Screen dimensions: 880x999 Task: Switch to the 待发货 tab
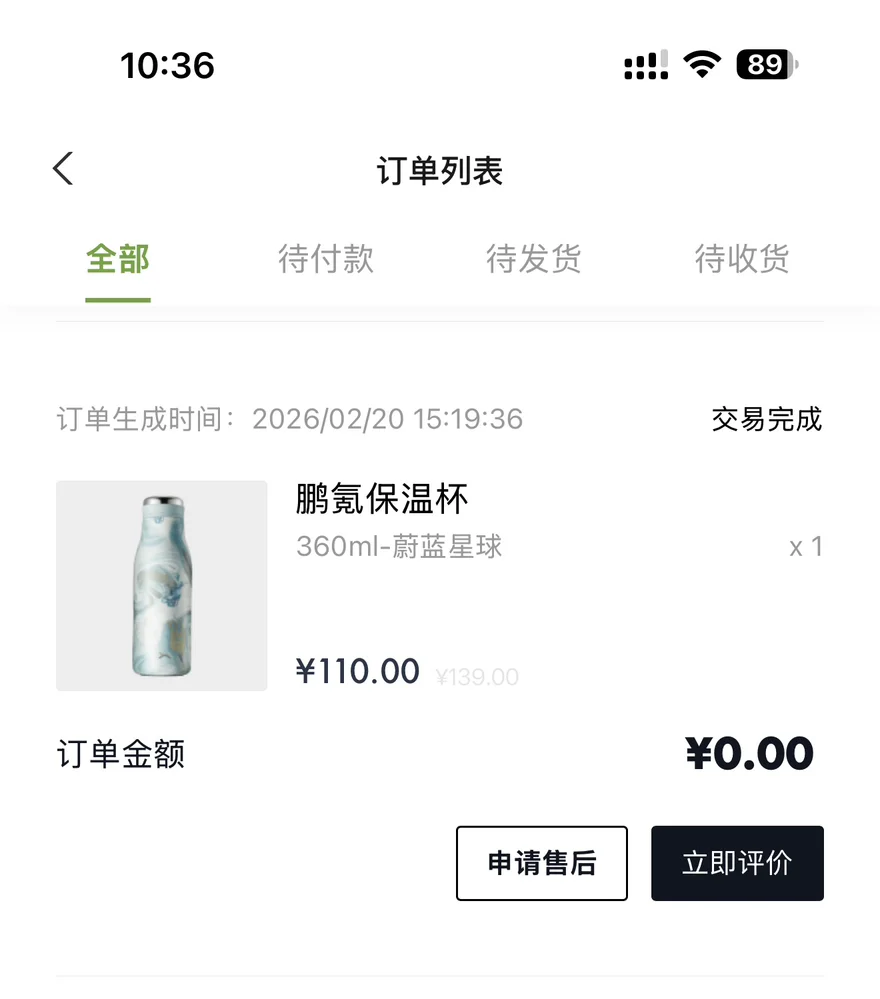534,260
